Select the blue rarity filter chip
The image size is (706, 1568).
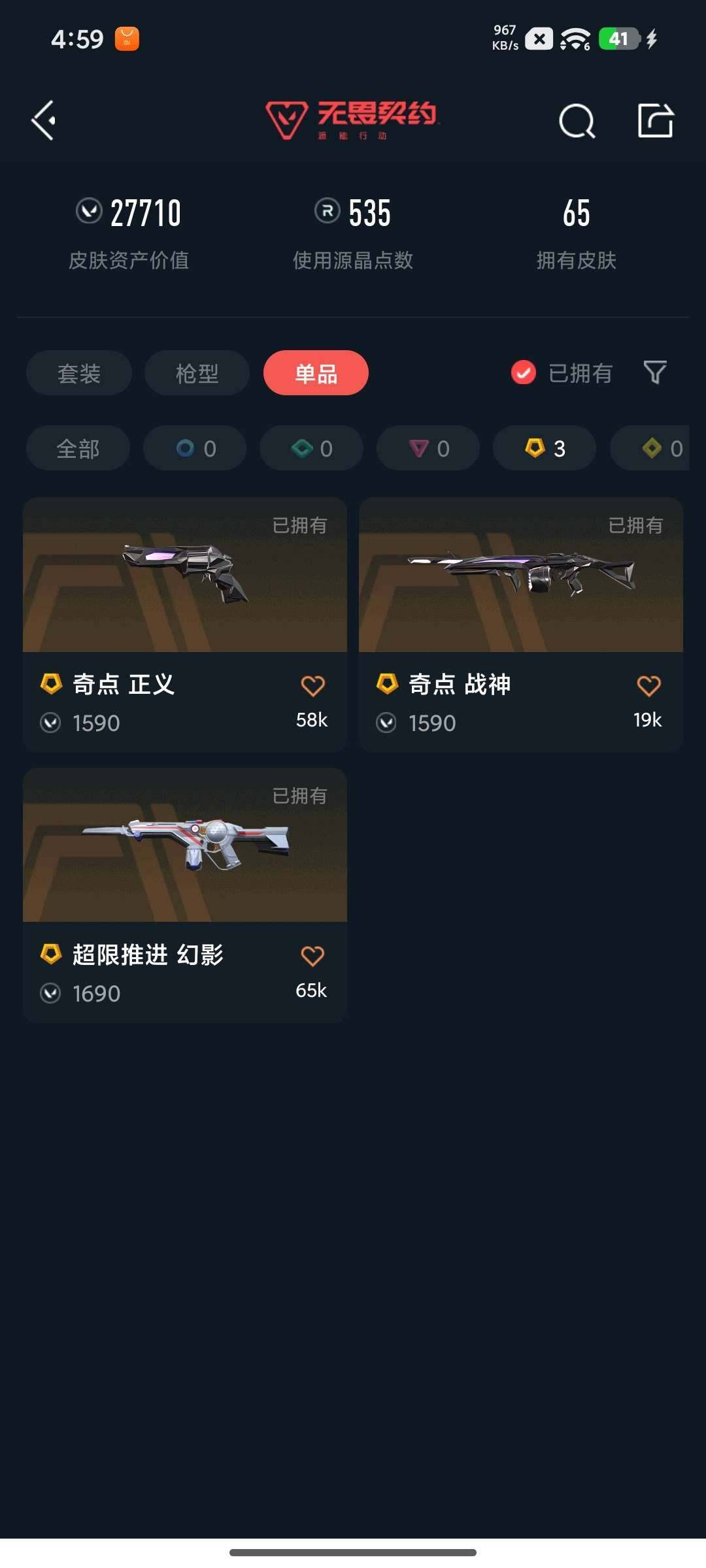tap(194, 448)
